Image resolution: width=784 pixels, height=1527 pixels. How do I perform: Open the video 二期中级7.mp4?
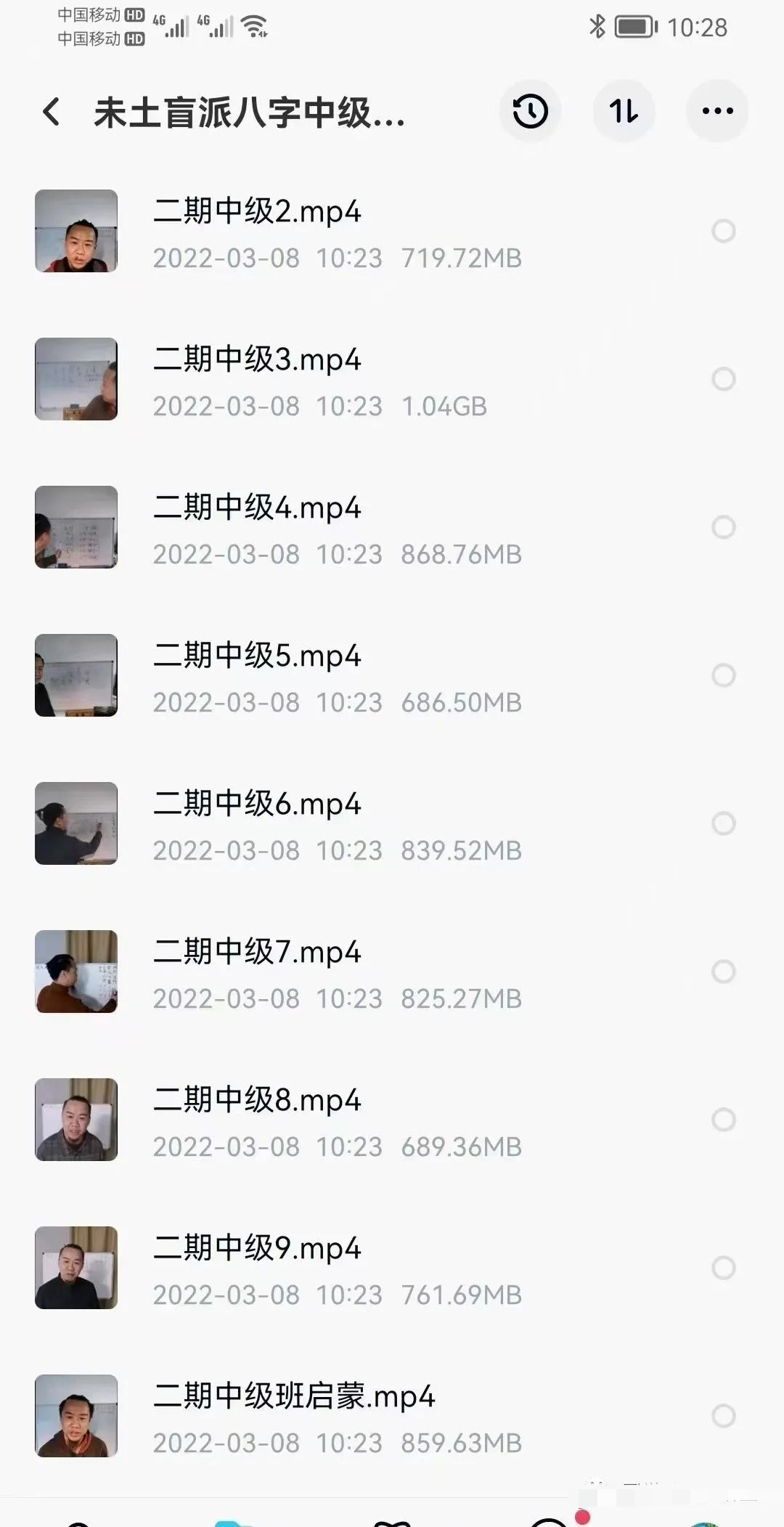pyautogui.click(x=257, y=953)
